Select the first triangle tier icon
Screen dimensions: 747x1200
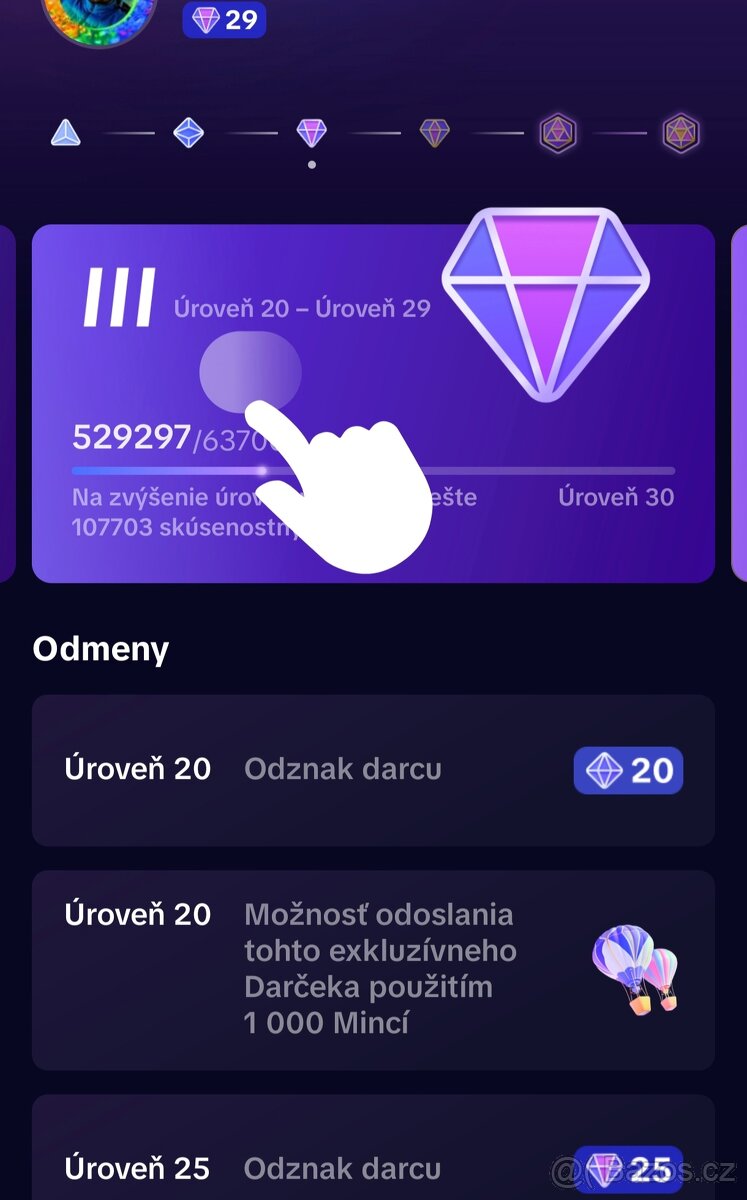66,133
